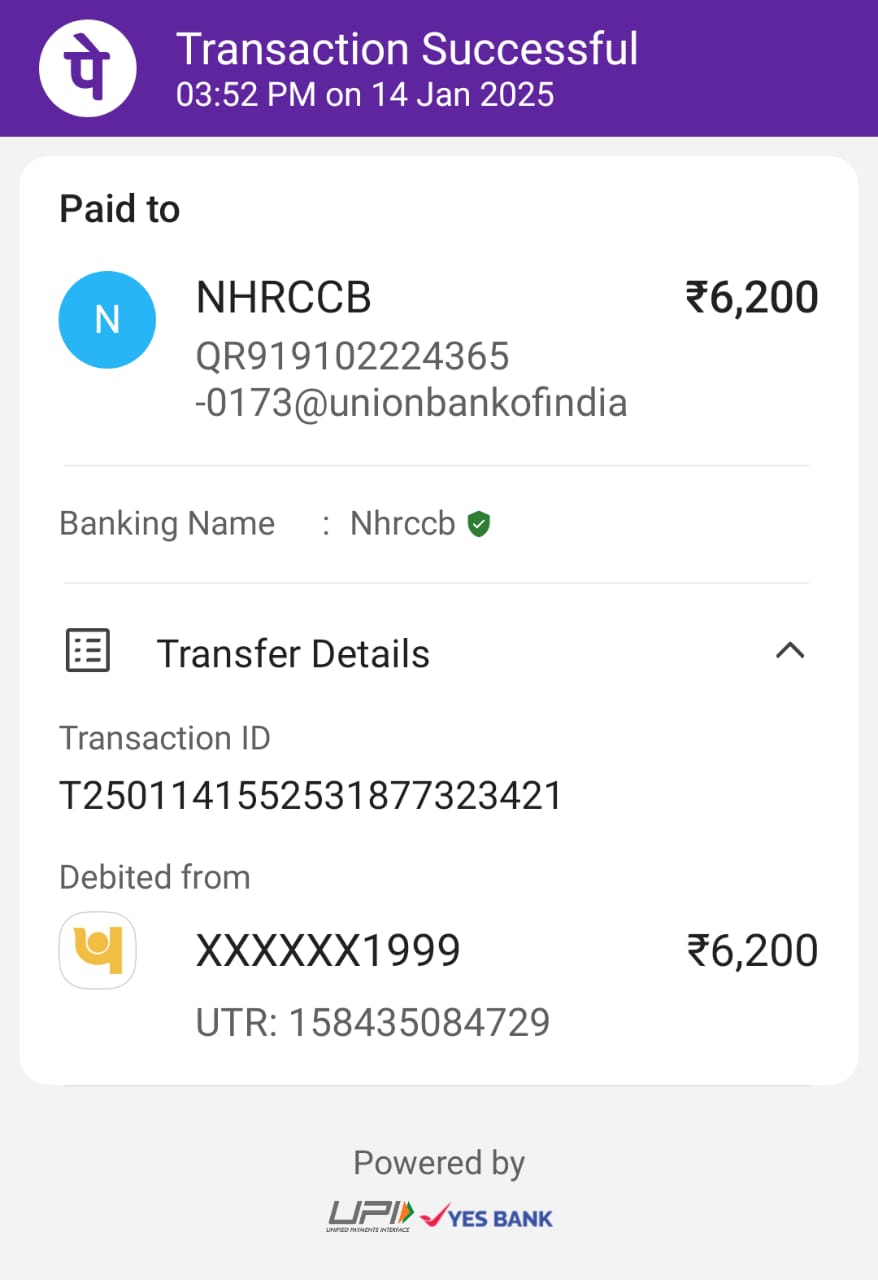This screenshot has height=1280, width=878.
Task: Collapse the Transfer Details section
Action: [x=789, y=652]
